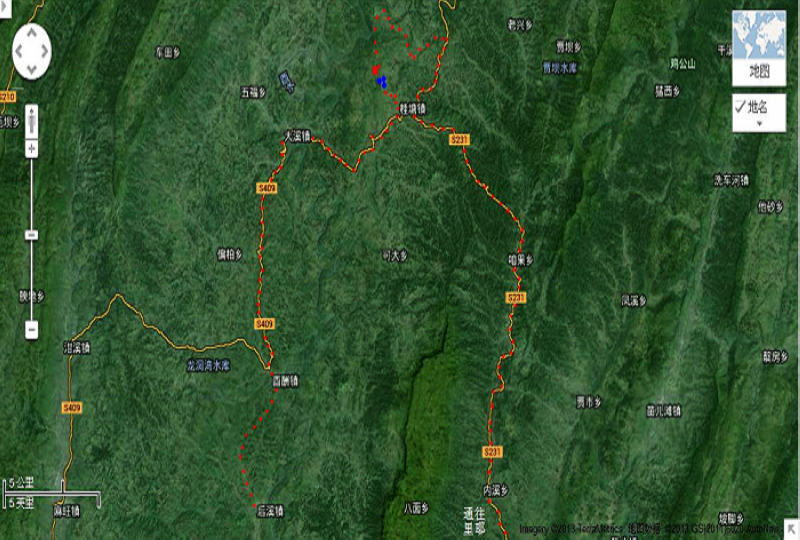Pan the map right with the arrow
This screenshot has width=800, height=540.
[47, 49]
